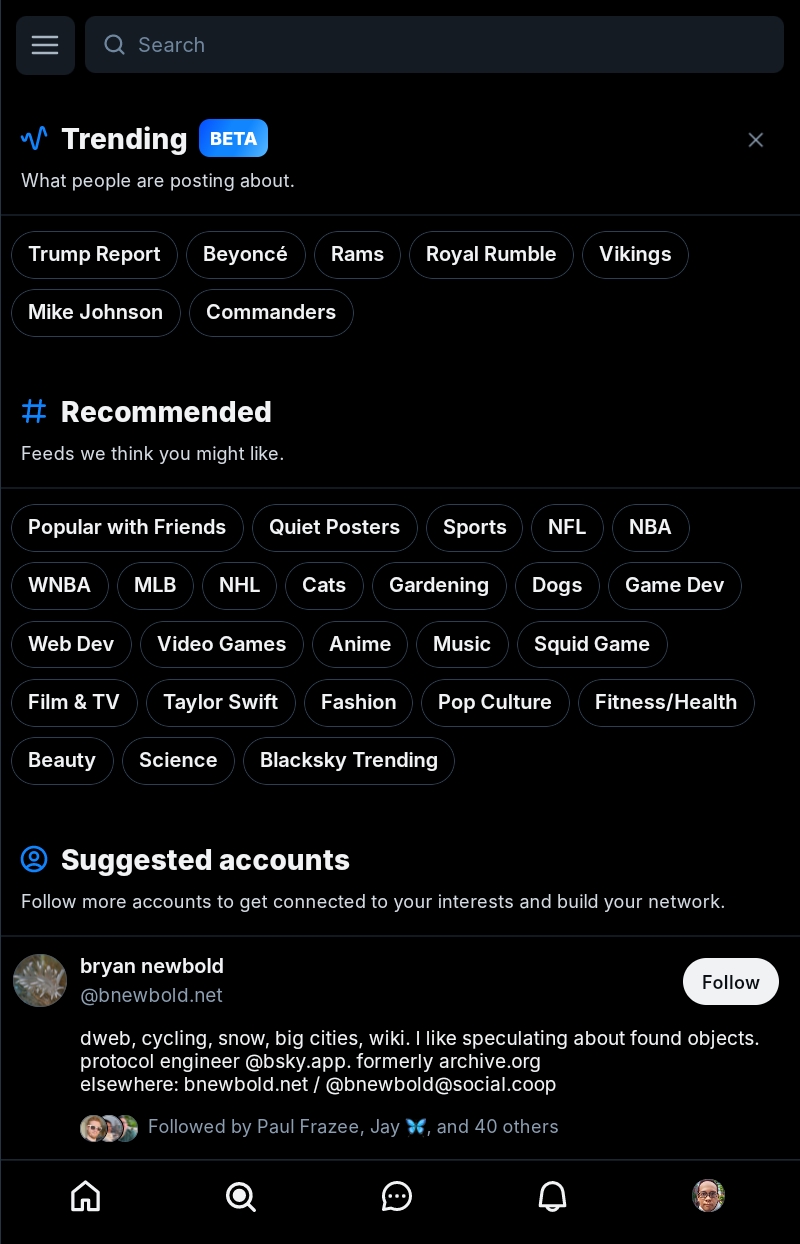
Task: Dismiss the Trending section
Action: pos(755,140)
